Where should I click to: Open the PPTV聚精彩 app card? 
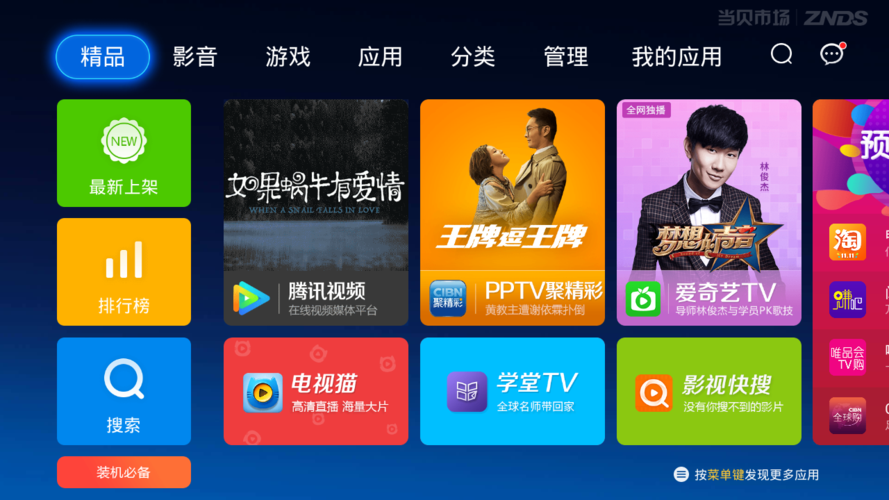click(512, 212)
